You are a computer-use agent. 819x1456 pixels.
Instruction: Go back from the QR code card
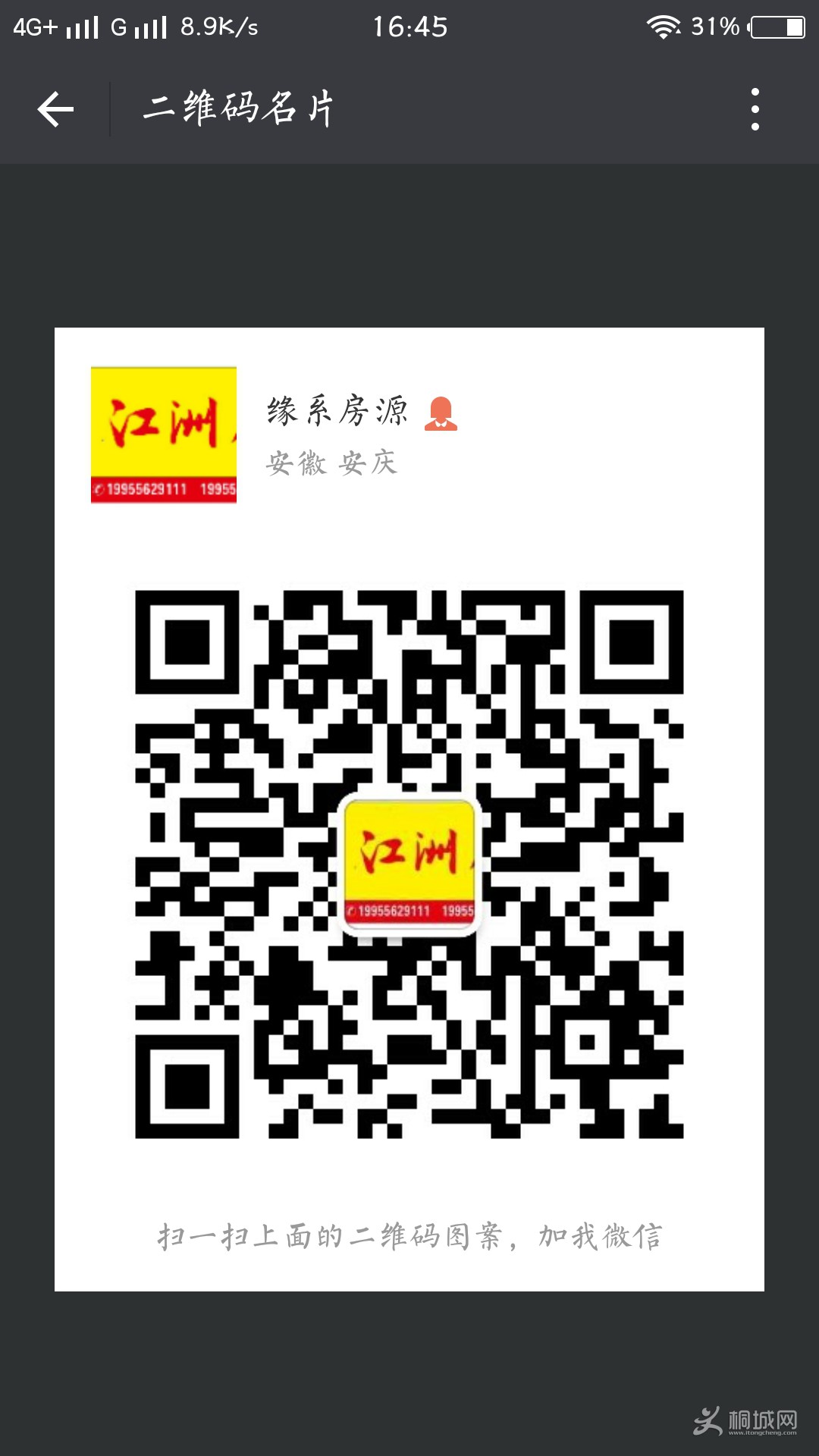(x=55, y=109)
